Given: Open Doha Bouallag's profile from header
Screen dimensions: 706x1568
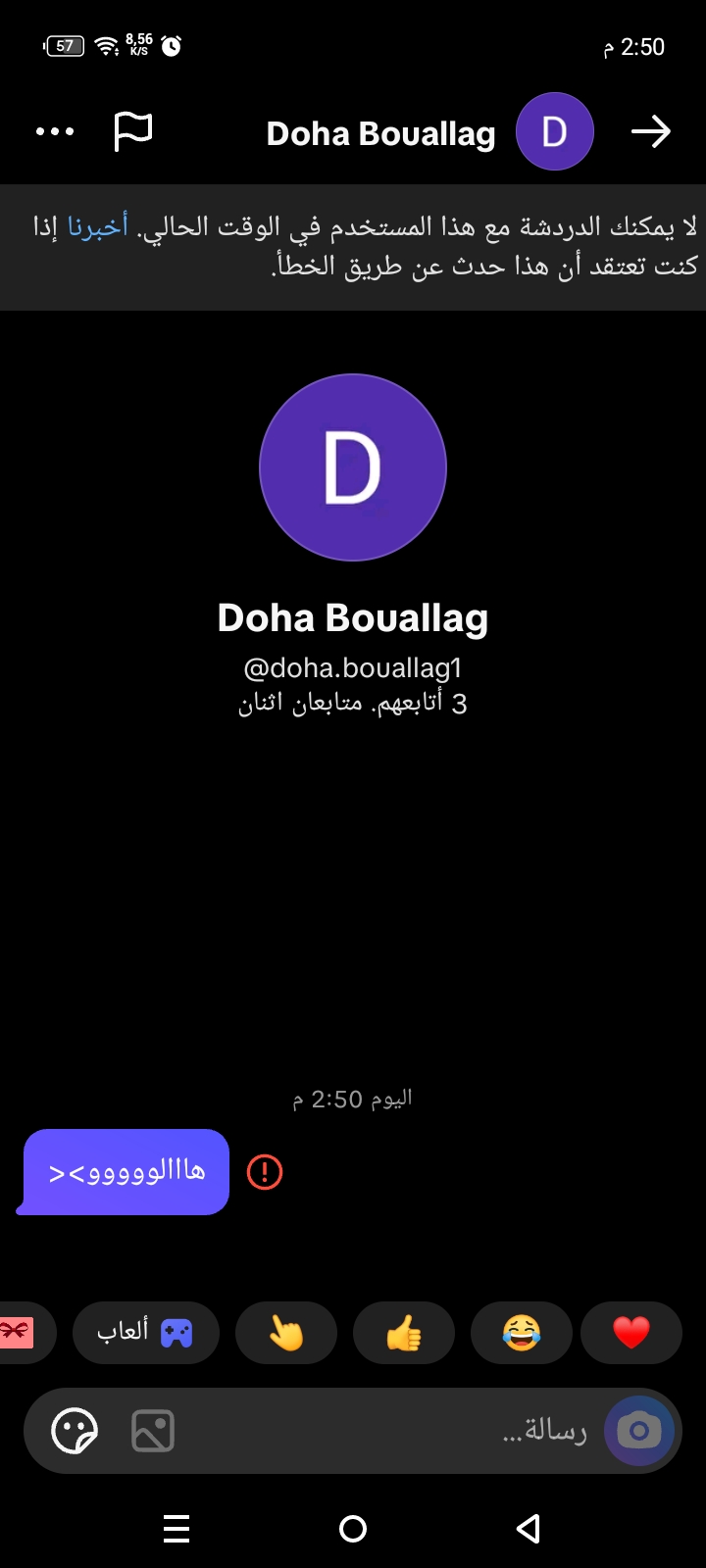Looking at the screenshot, I should pos(380,133).
